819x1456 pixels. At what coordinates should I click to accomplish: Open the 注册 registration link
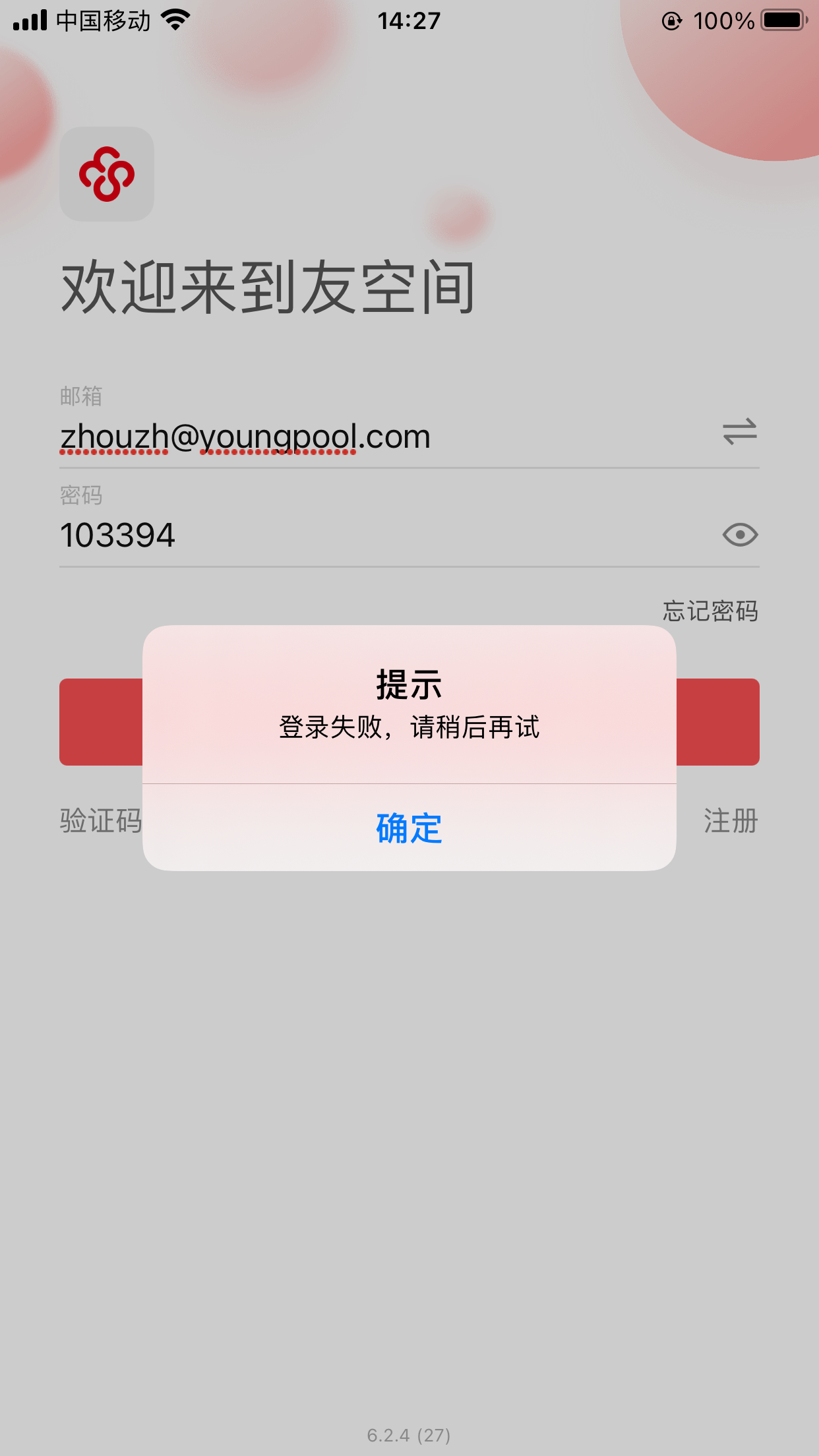731,821
